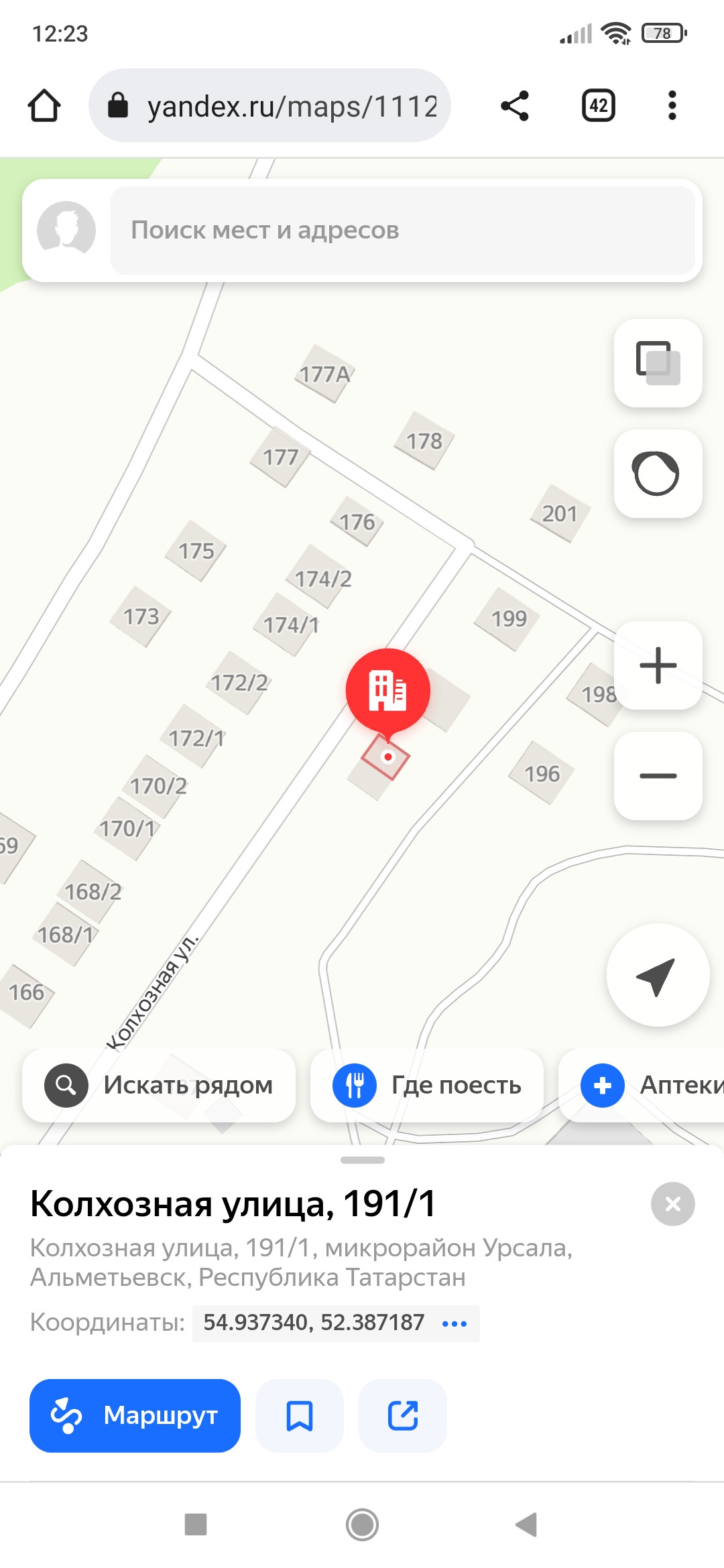The image size is (724, 1568).
Task: Open the tab switcher showing 42 tabs
Action: (598, 105)
